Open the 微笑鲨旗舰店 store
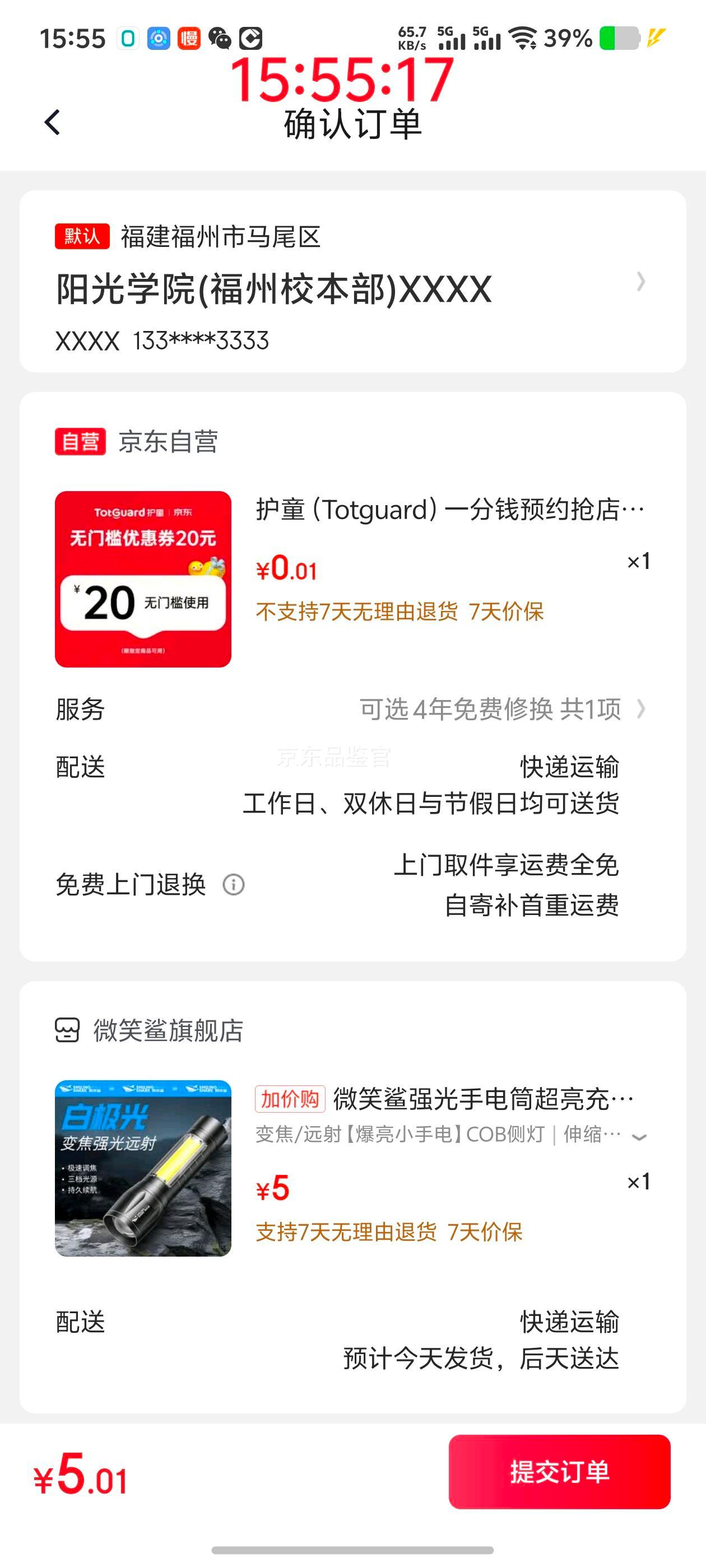The width and height of the screenshot is (706, 1568). [x=168, y=1030]
